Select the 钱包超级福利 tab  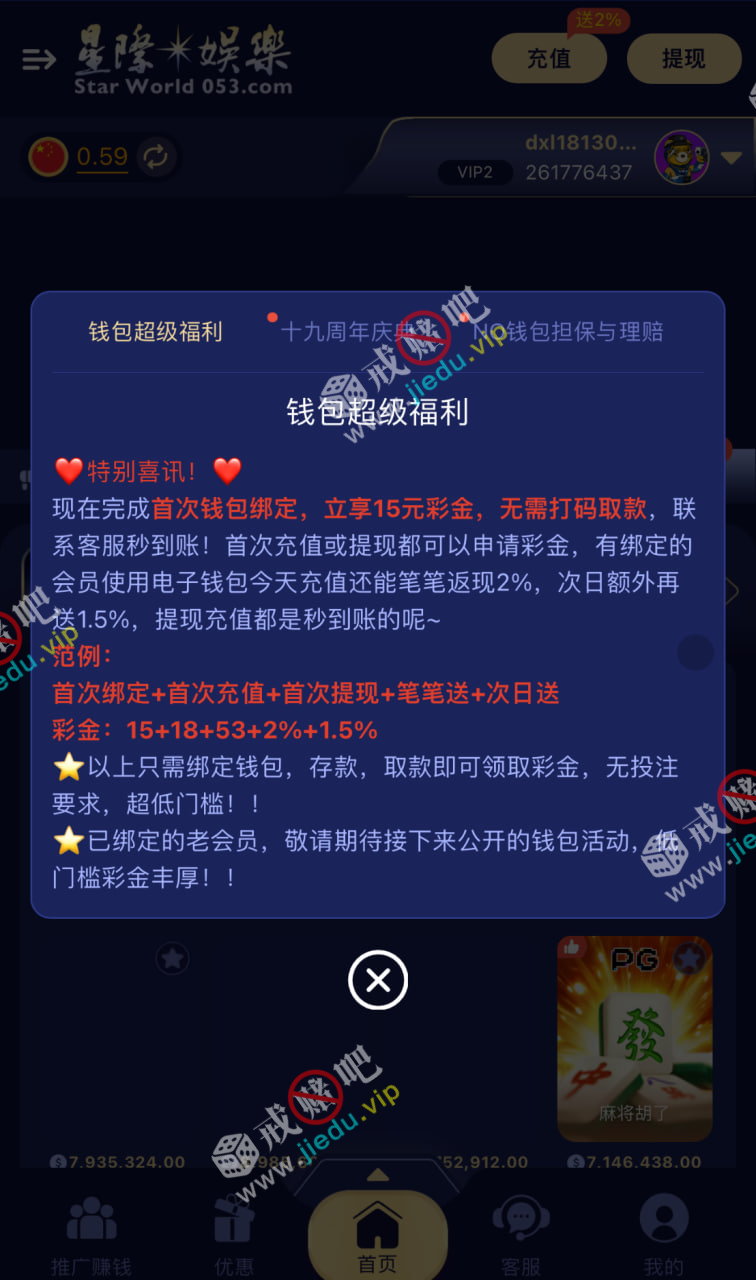click(156, 332)
